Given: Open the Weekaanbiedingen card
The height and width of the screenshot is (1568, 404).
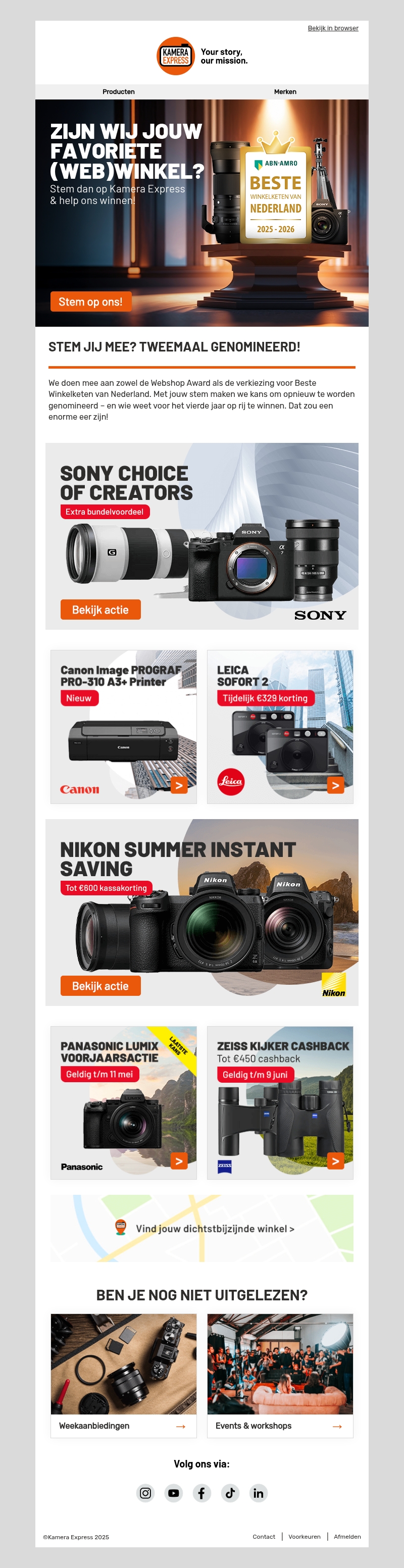Looking at the screenshot, I should click(x=124, y=1426).
